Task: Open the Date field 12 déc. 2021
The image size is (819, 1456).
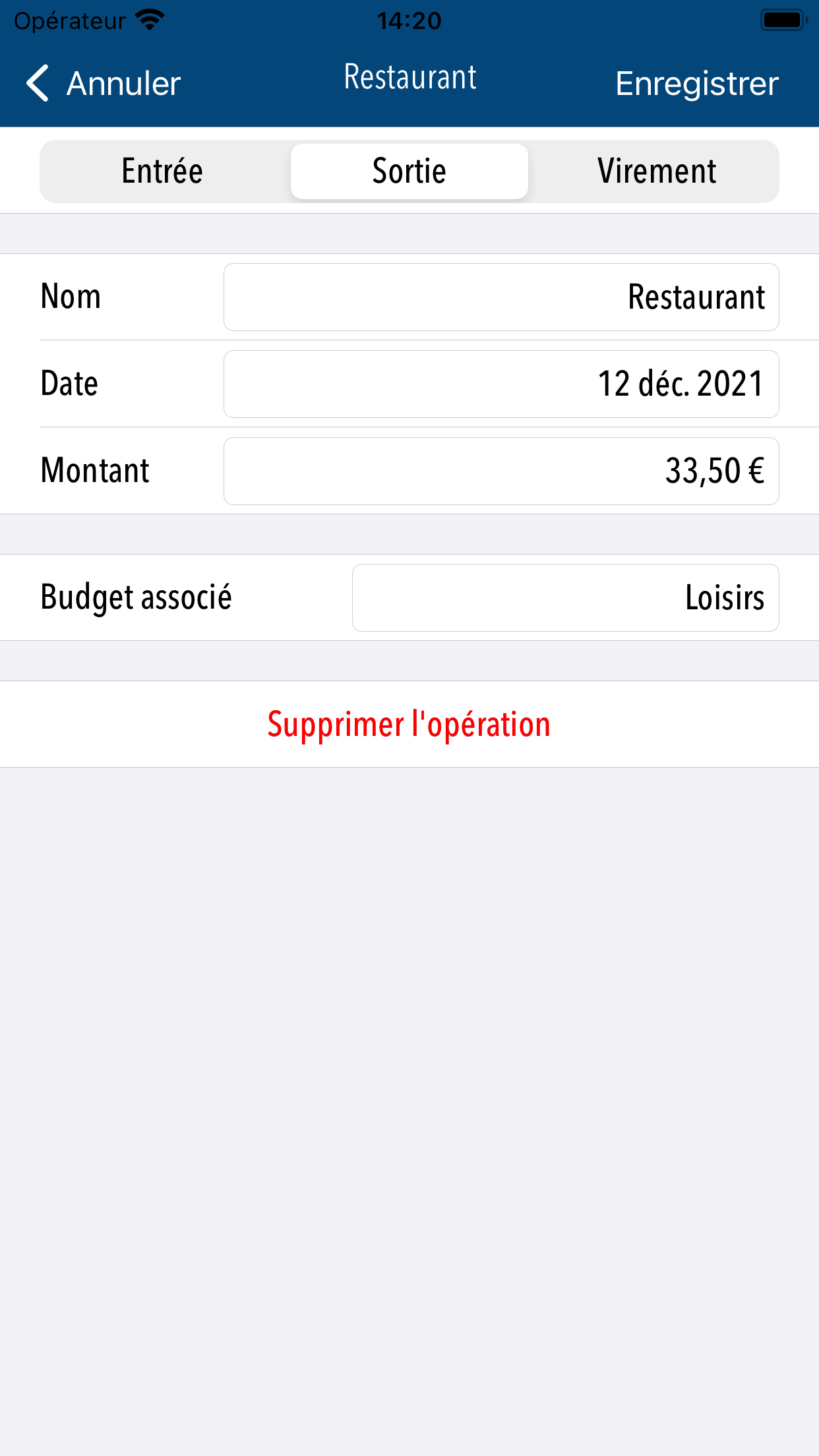Action: pyautogui.click(x=501, y=384)
